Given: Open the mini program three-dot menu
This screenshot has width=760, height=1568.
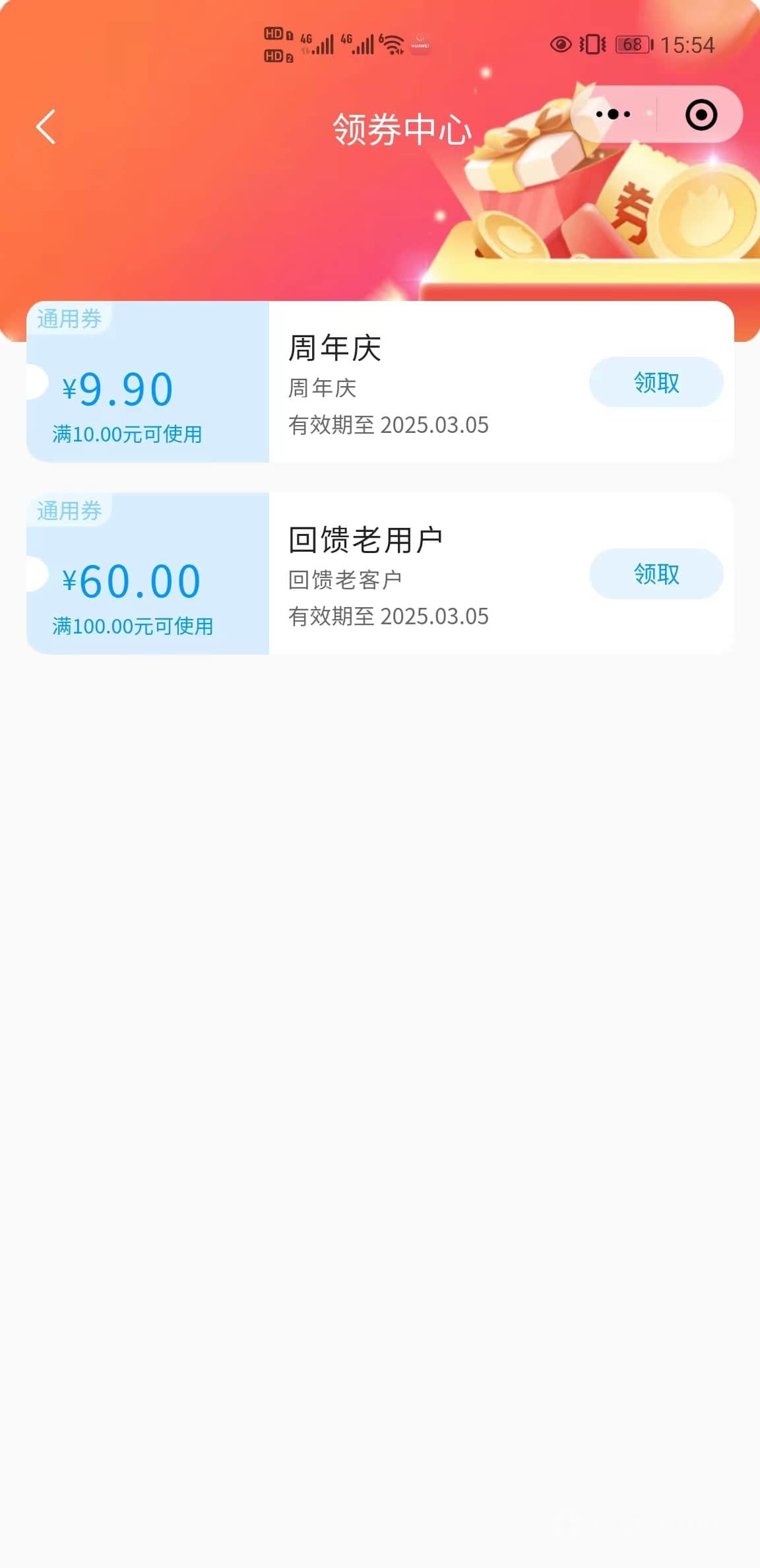Looking at the screenshot, I should [613, 115].
